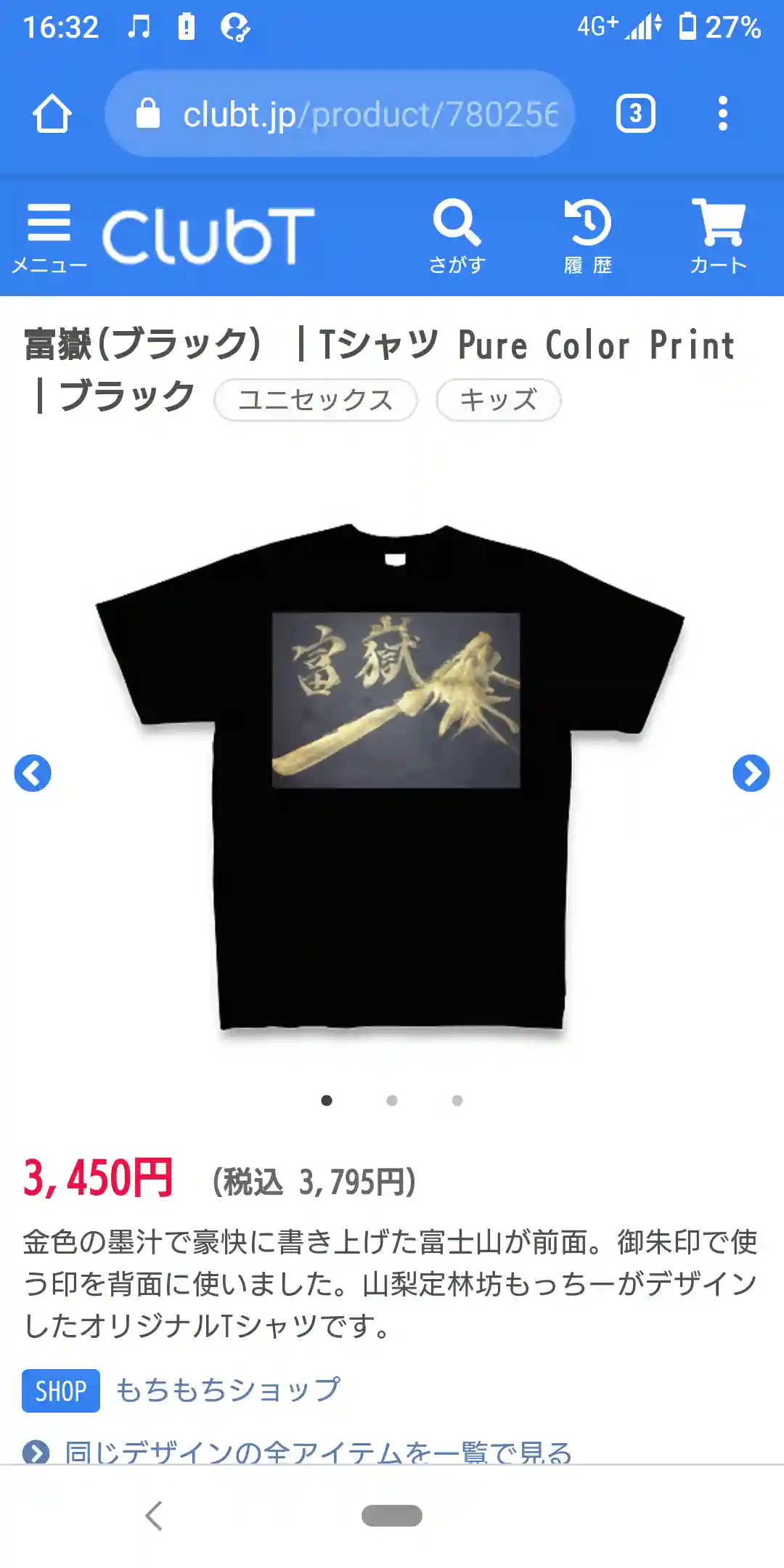Screen dimensions: 784x1568
Task: Tap the ClubT logo
Action: 208,236
